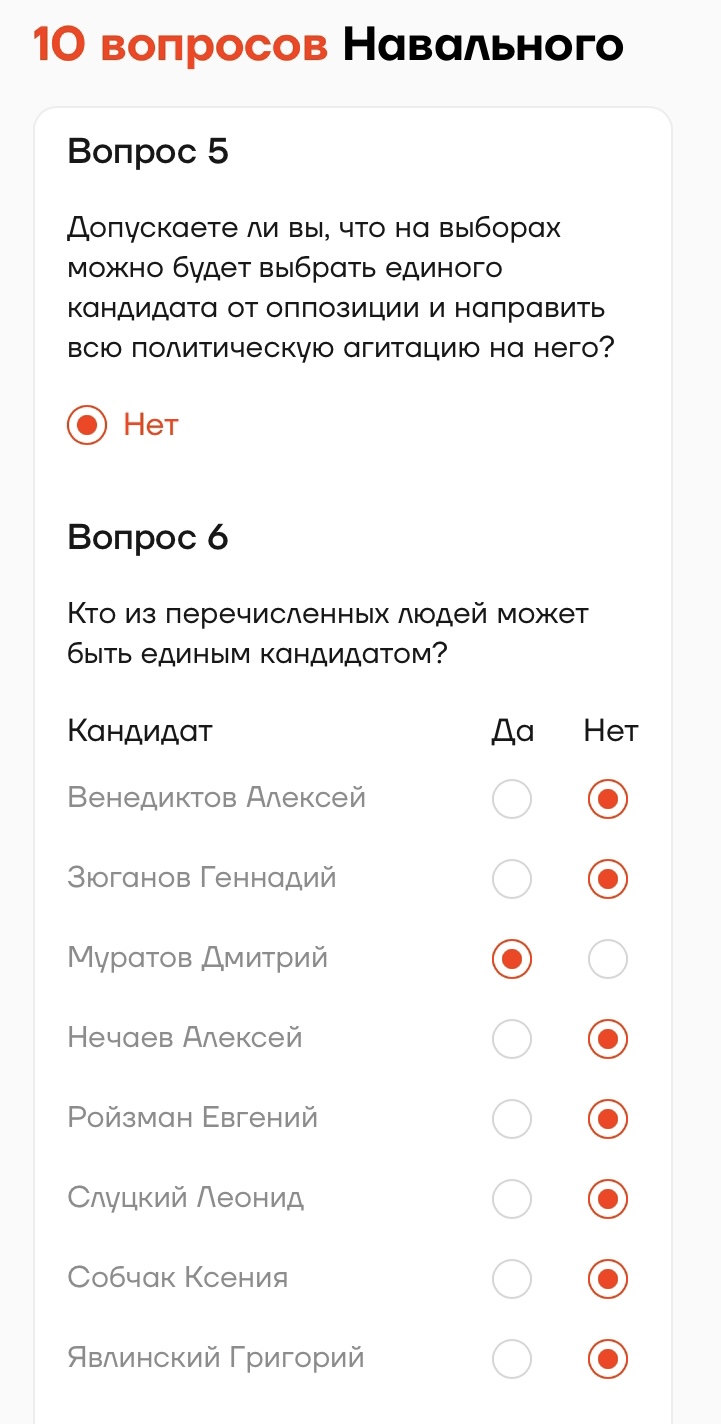Select Нет for Собчак Ксения
This screenshot has width=721, height=1424.
coord(608,1279)
